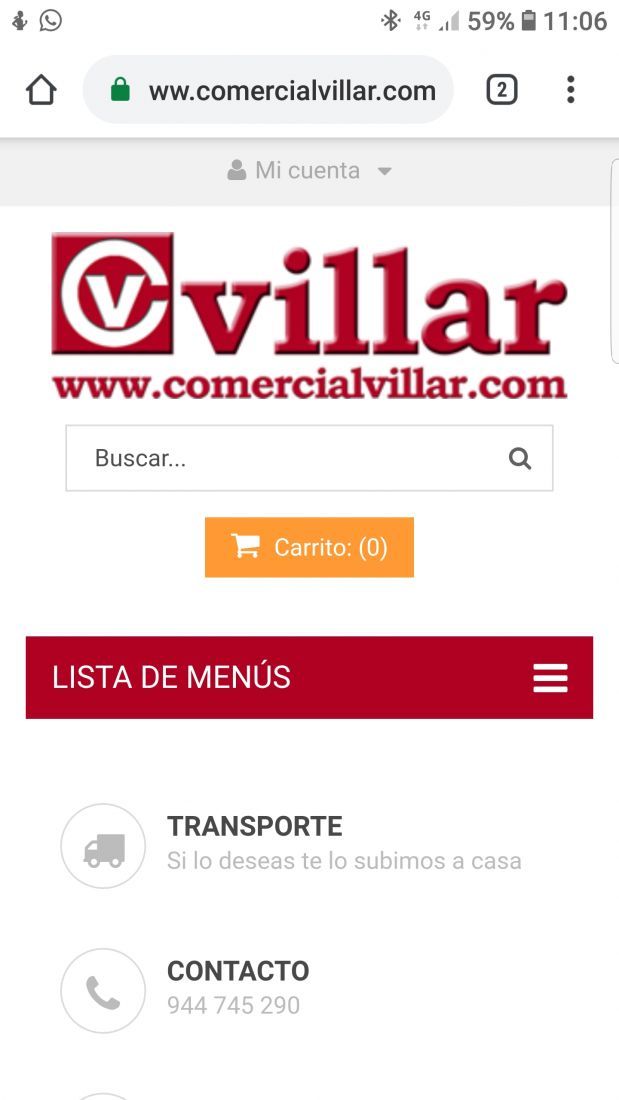Image resolution: width=619 pixels, height=1100 pixels.
Task: Tap the magnifier search icon
Action: (520, 459)
